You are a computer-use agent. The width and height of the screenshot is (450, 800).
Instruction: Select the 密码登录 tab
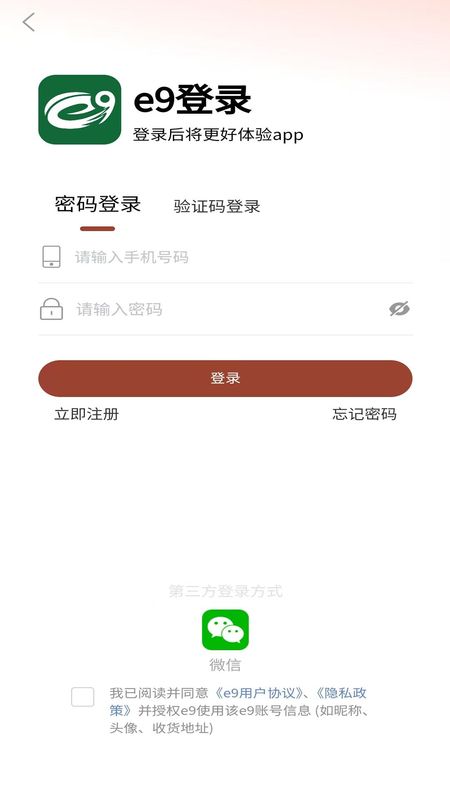(97, 204)
